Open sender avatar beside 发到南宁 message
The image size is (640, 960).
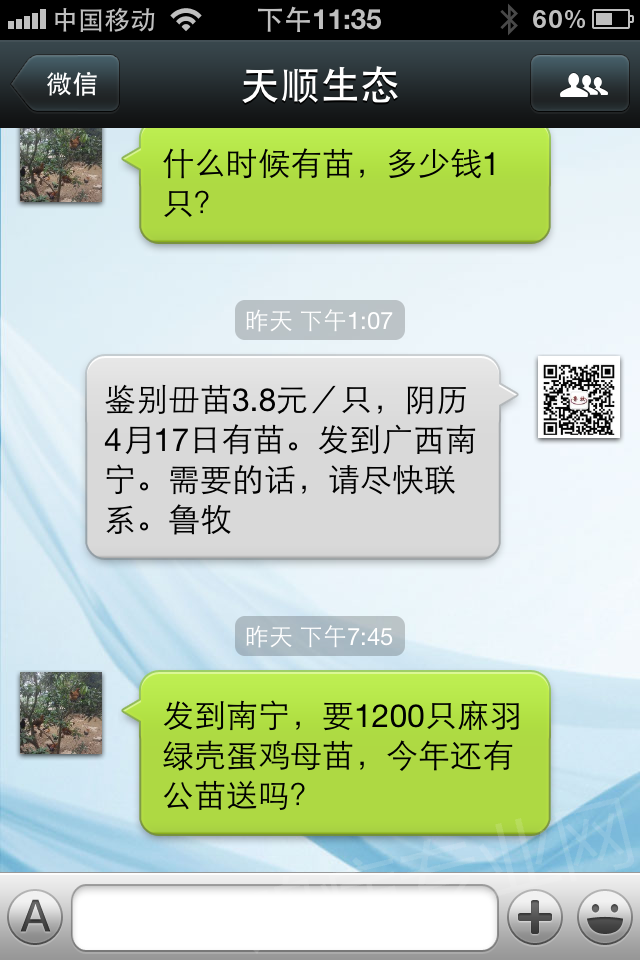61,712
